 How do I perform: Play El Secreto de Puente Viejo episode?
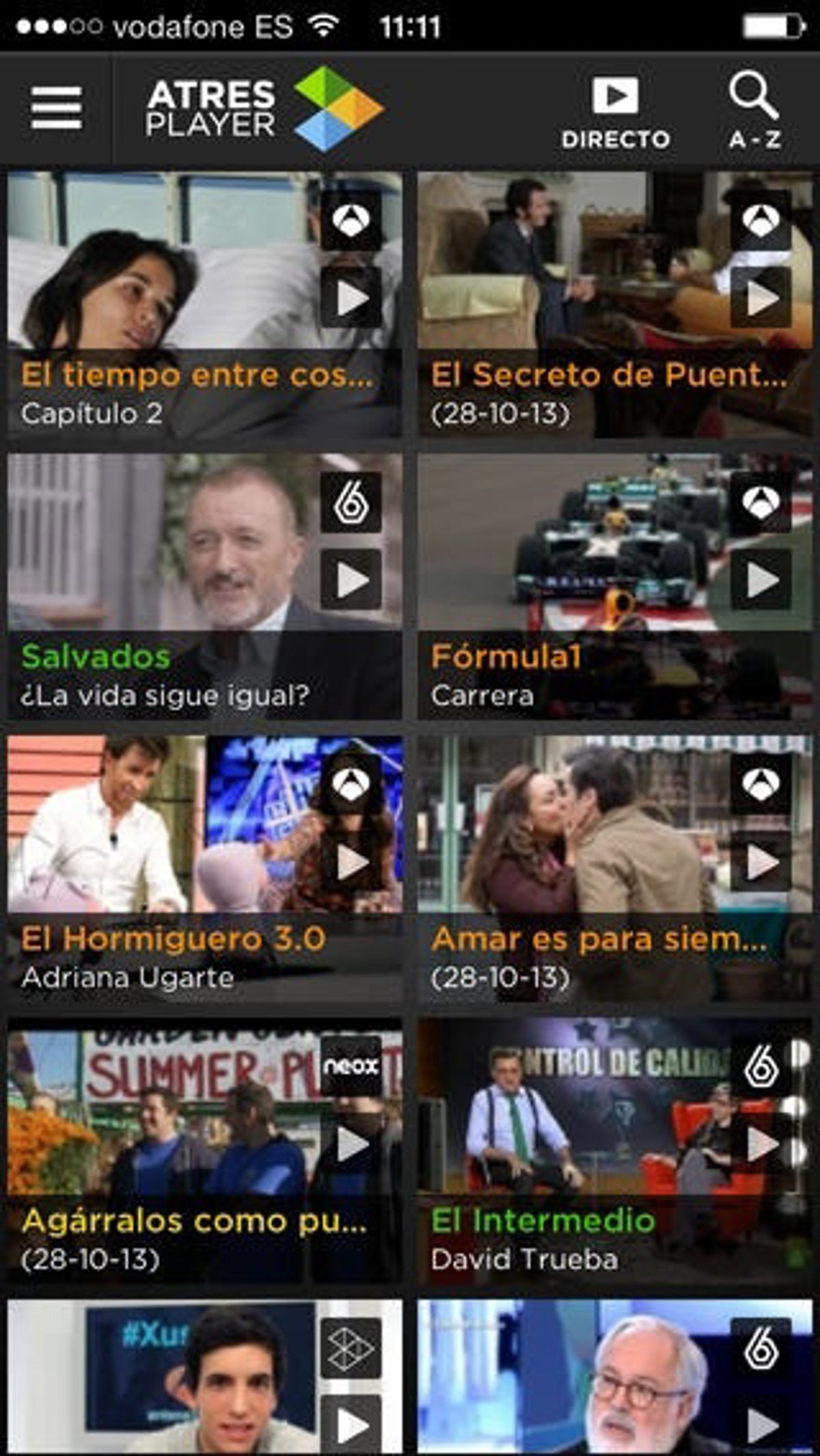[x=761, y=298]
